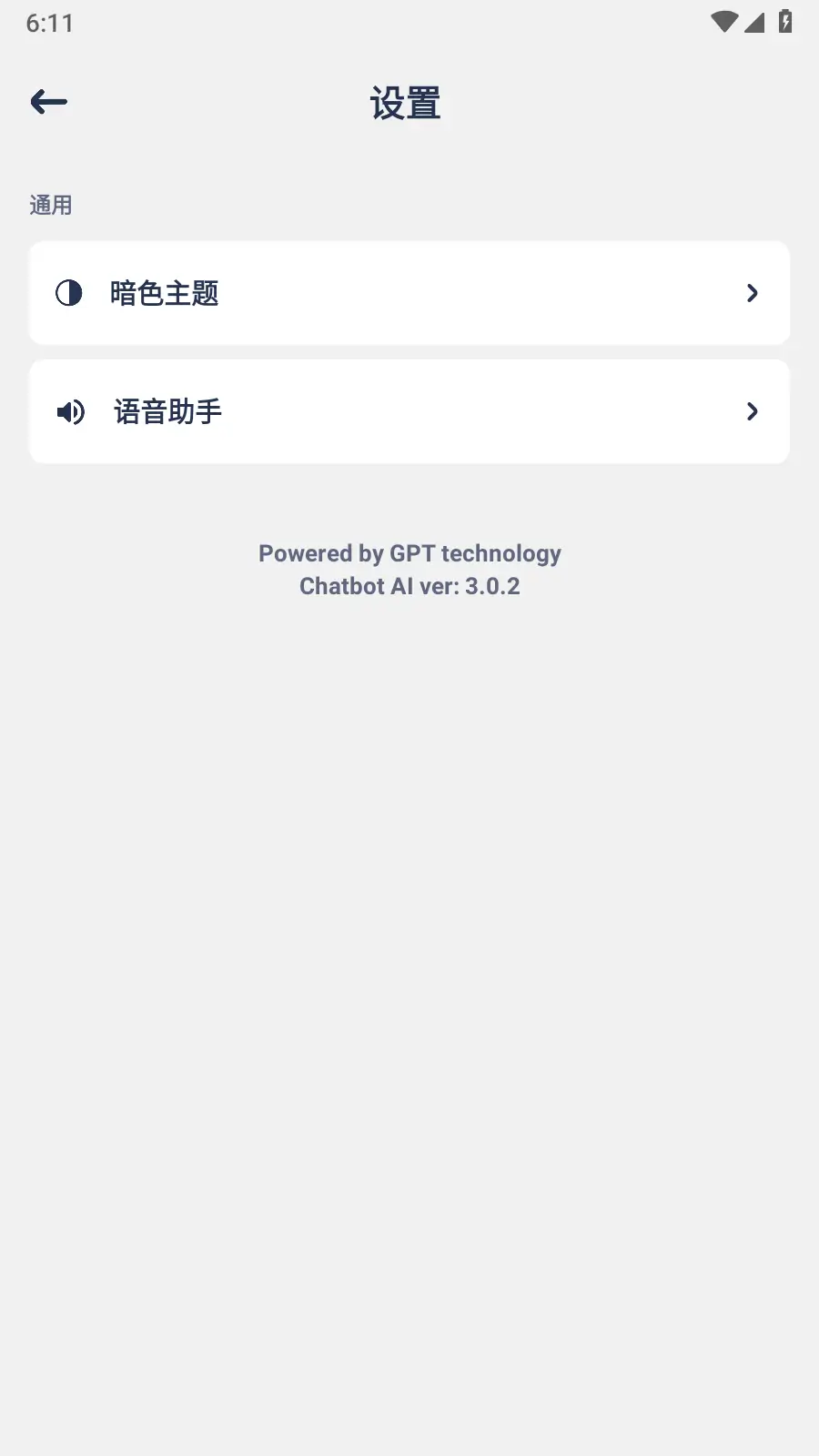819x1456 pixels.
Task: Click the Wi-Fi icon in status bar
Action: (x=723, y=22)
